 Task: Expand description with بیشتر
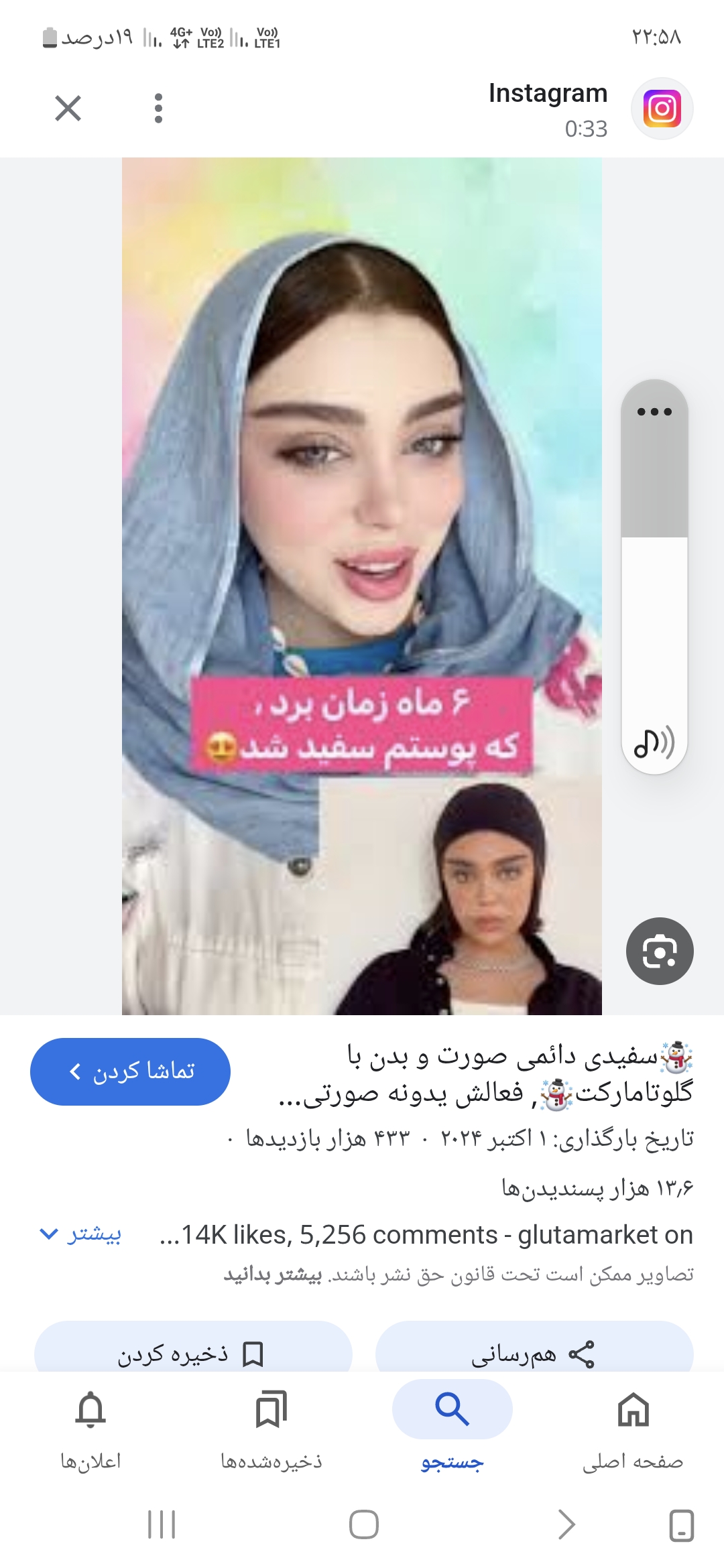click(x=80, y=1234)
